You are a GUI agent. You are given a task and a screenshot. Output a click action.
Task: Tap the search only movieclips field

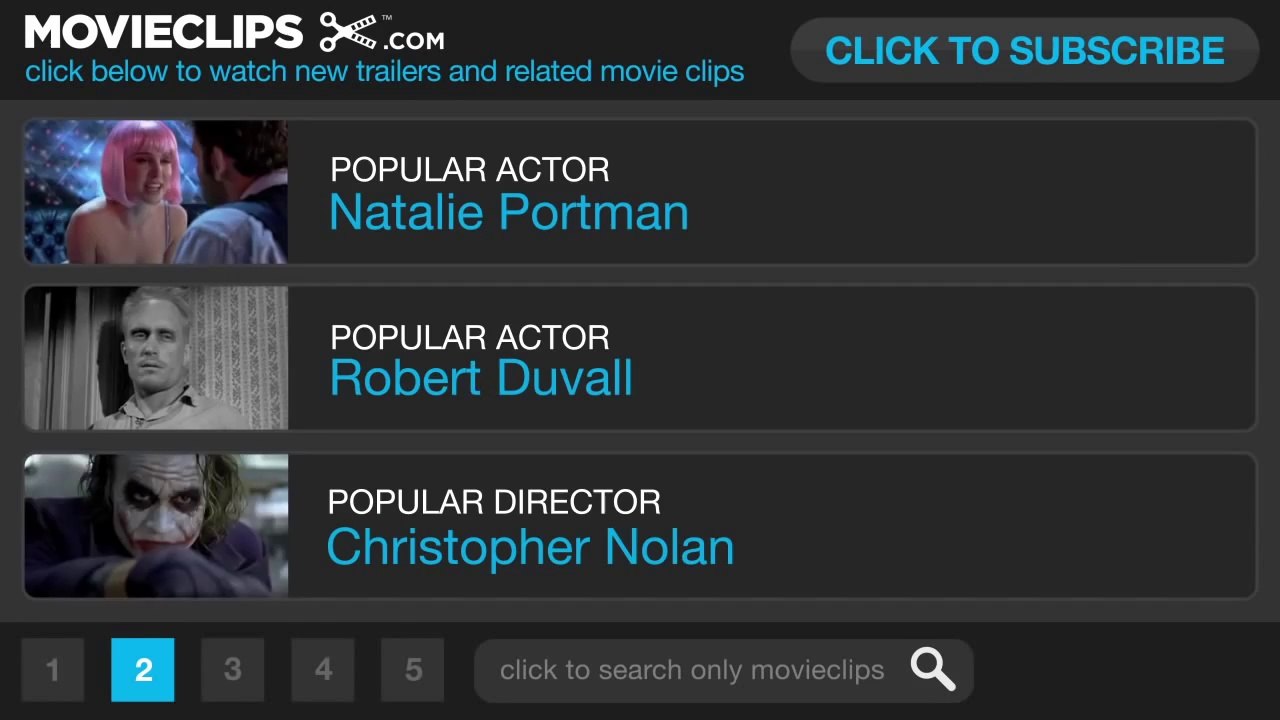[x=723, y=670]
